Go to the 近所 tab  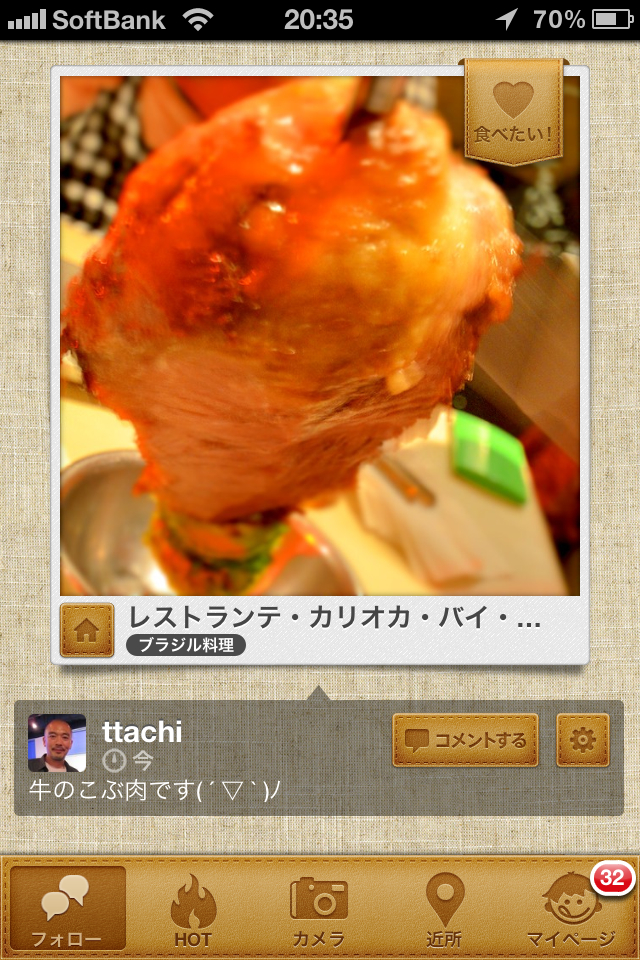click(x=443, y=908)
